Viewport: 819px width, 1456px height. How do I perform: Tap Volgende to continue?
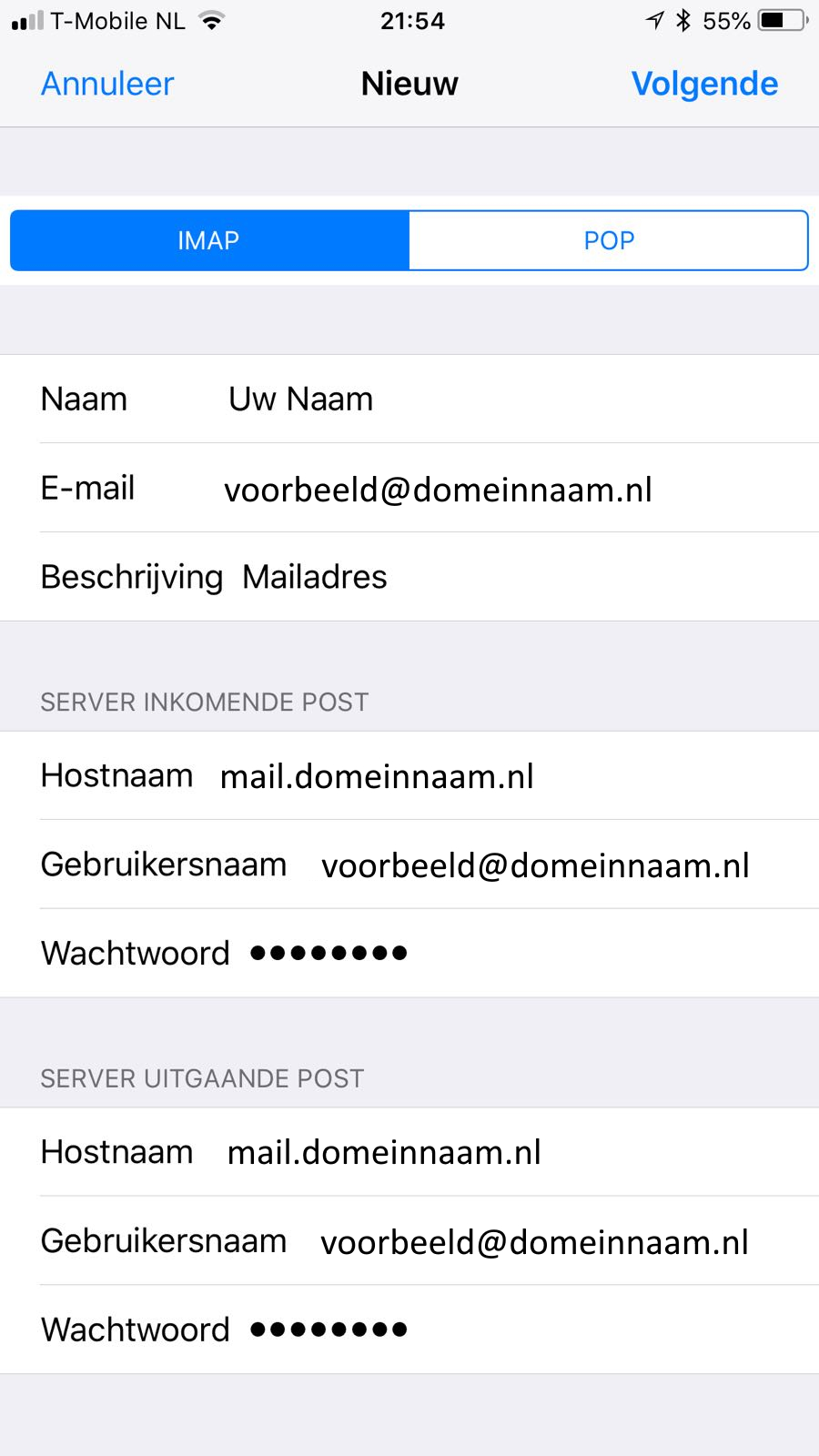click(x=704, y=84)
